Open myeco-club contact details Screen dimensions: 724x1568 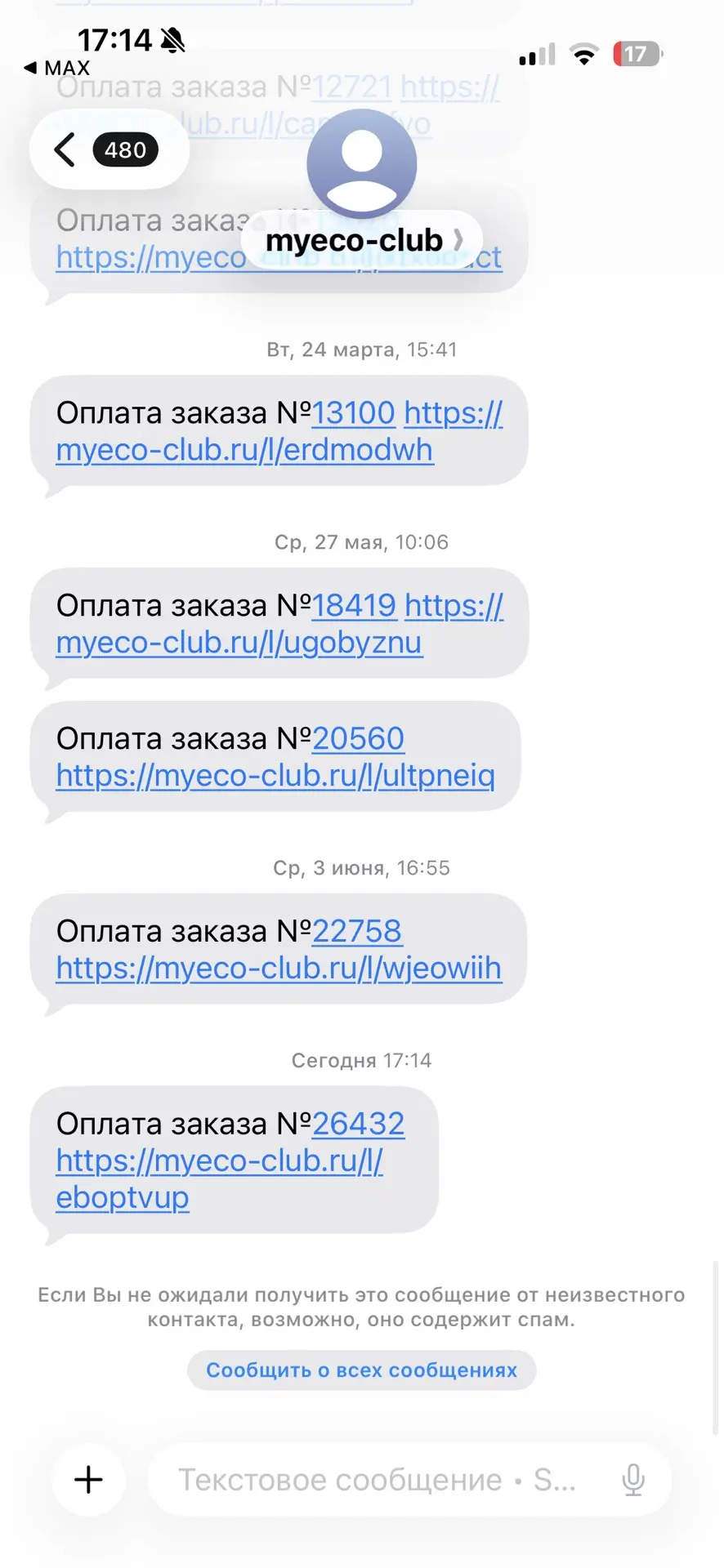click(x=362, y=240)
